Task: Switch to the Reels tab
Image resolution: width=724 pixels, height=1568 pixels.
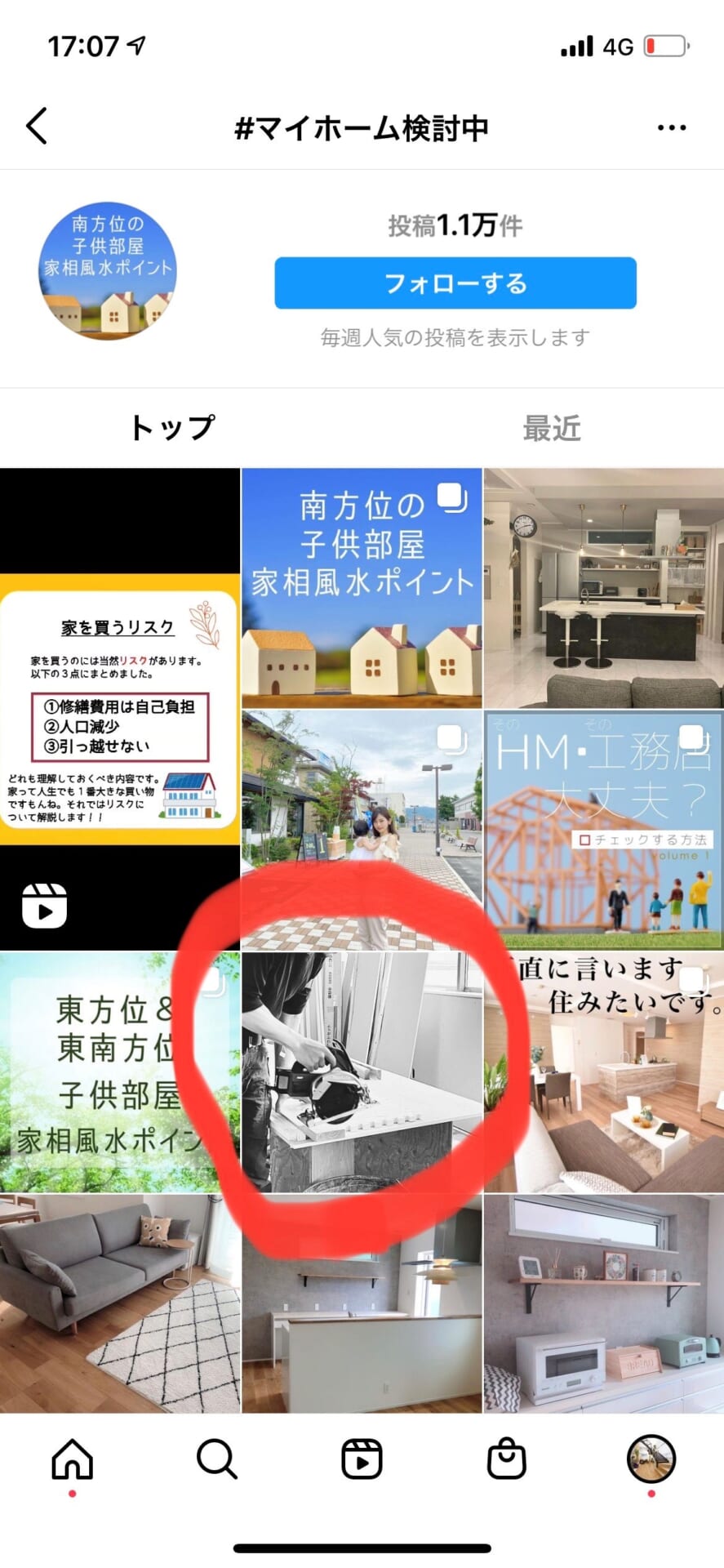Action: tap(362, 1459)
